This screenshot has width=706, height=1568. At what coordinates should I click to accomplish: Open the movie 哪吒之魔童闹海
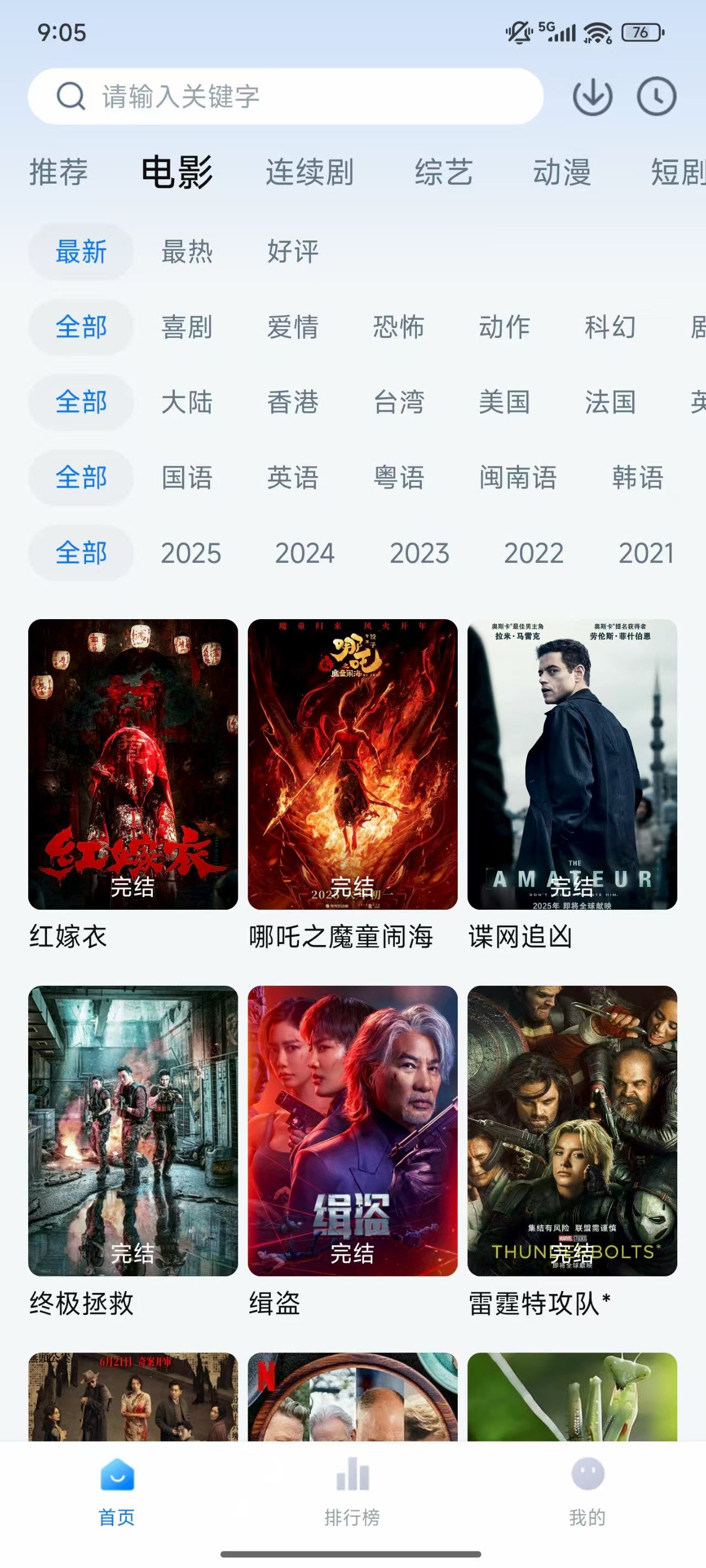click(352, 765)
